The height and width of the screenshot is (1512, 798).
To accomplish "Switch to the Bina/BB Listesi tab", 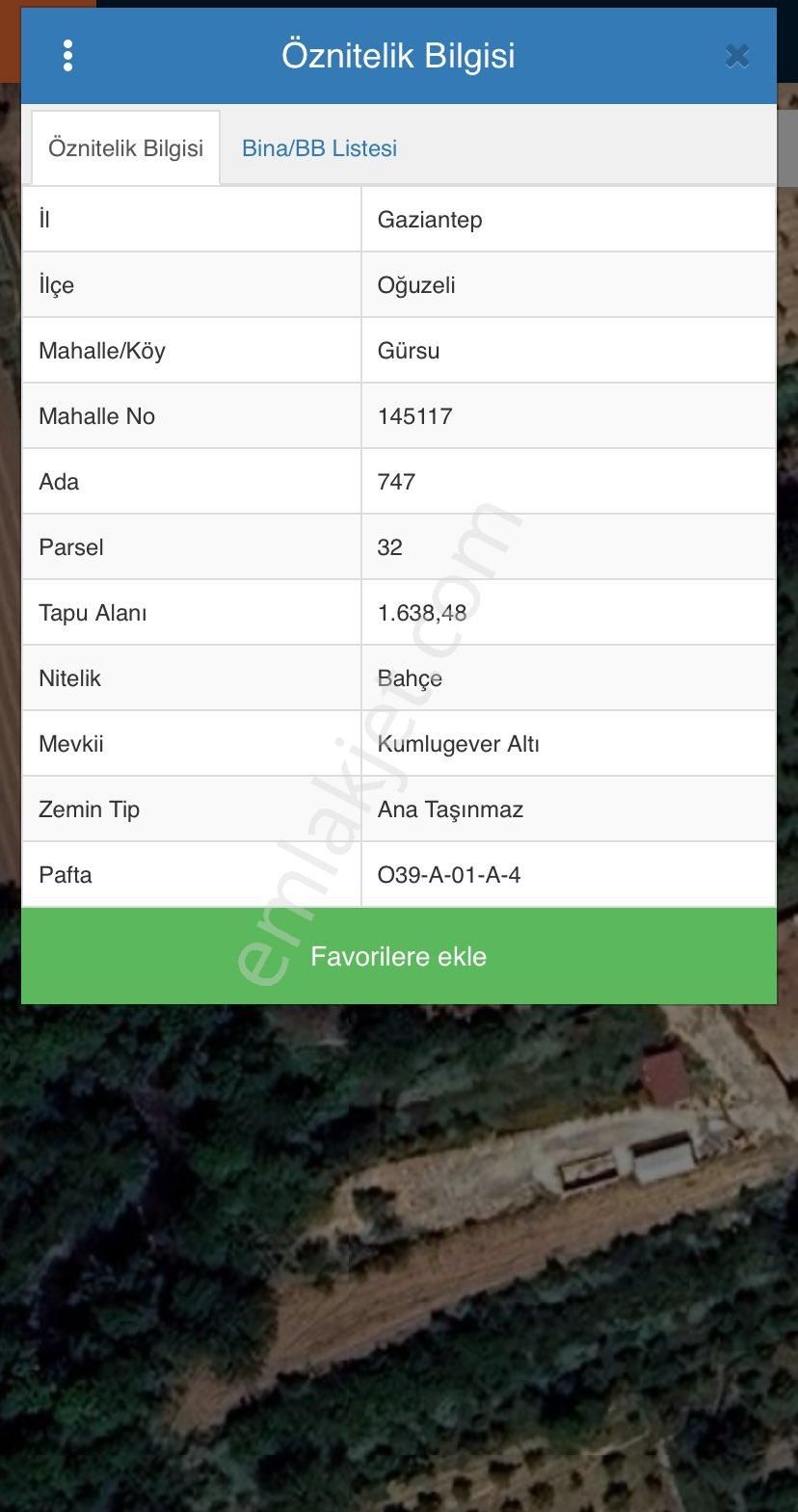I will (x=319, y=148).
